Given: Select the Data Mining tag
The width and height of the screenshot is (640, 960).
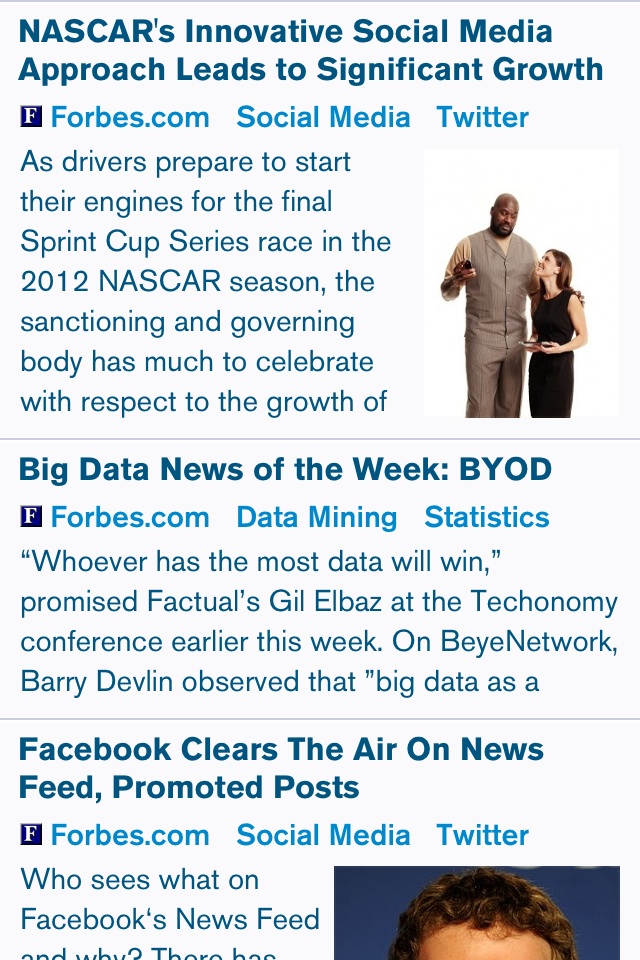Looking at the screenshot, I should tap(316, 517).
